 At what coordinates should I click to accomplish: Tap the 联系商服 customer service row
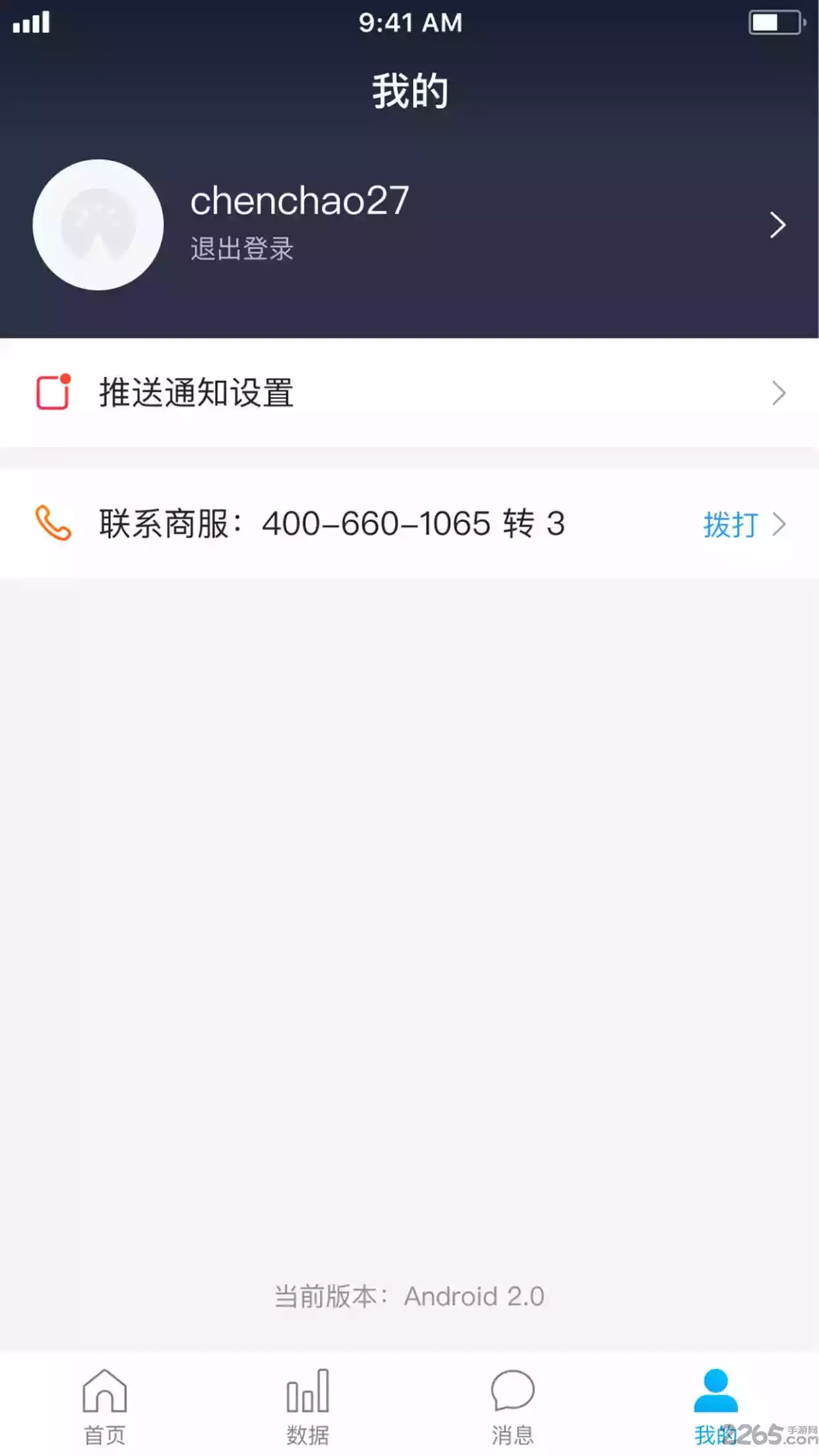[330, 522]
